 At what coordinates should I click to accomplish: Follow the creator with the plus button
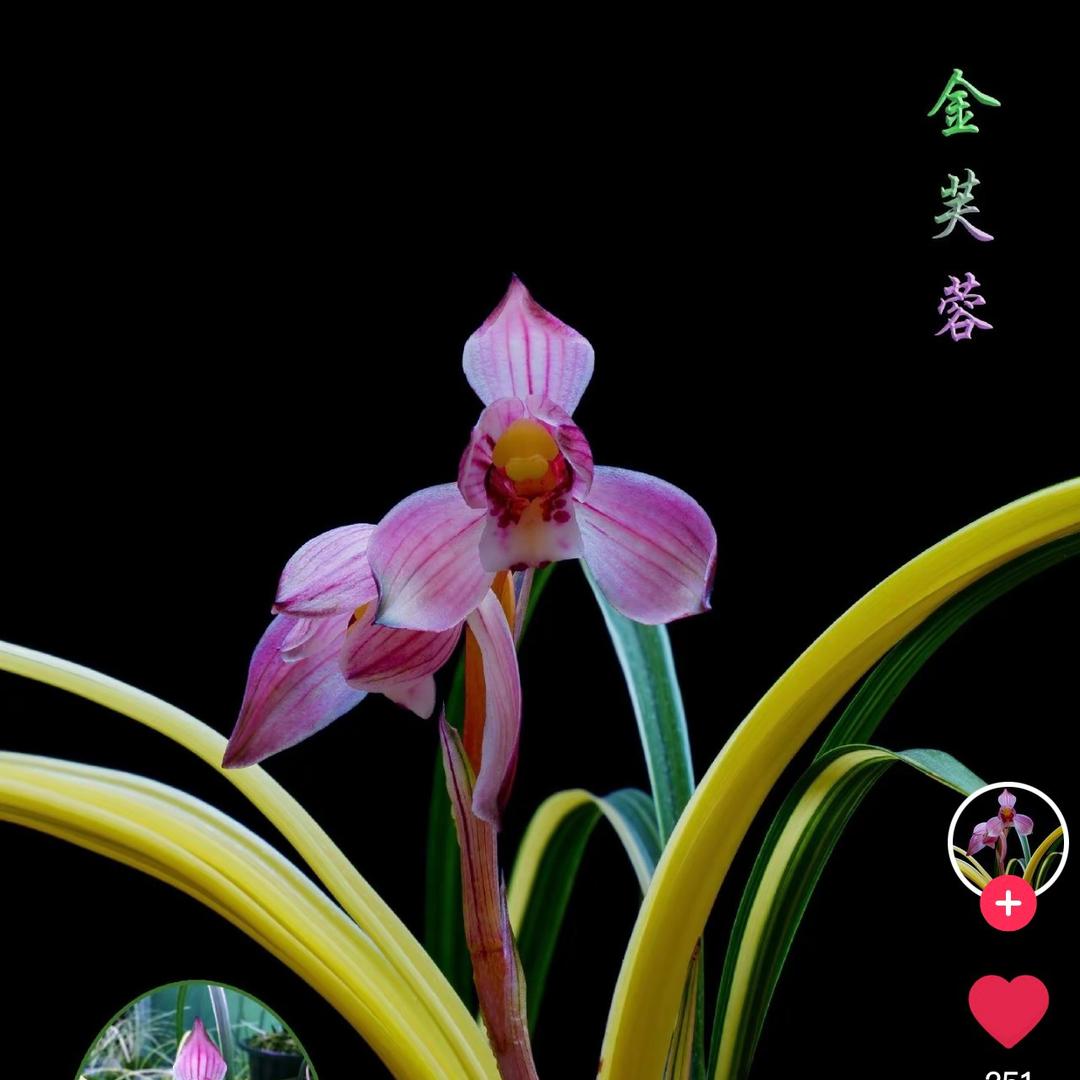(1007, 903)
